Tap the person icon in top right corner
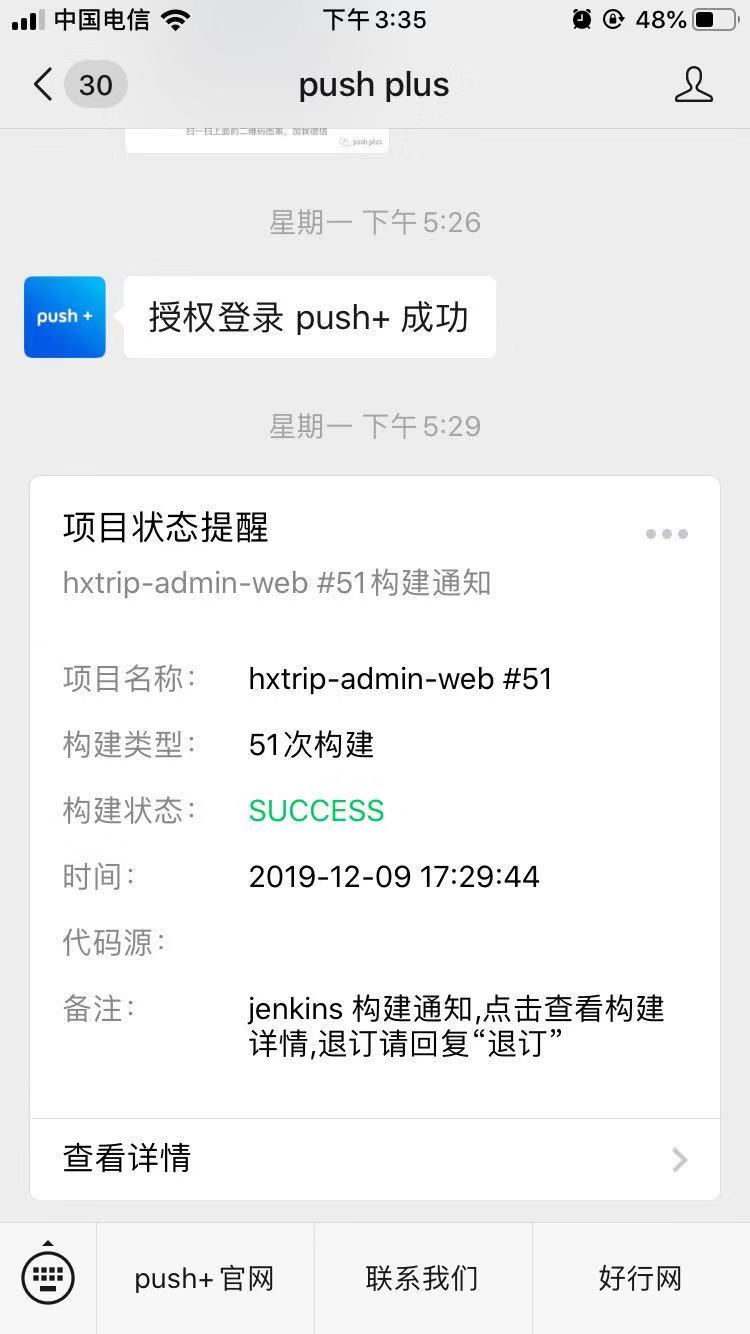The width and height of the screenshot is (750, 1334). [694, 85]
